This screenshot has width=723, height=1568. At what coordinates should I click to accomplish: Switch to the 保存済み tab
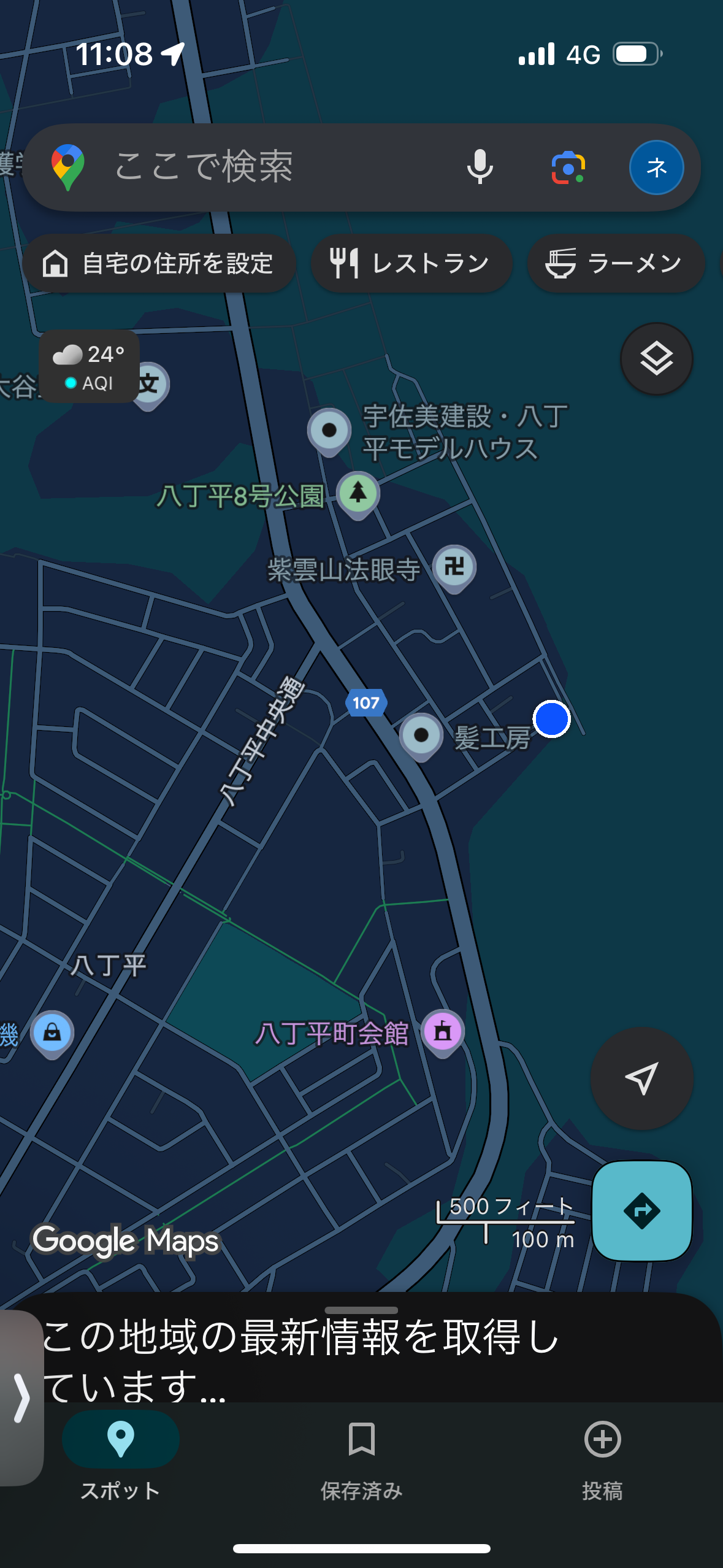click(x=361, y=1452)
